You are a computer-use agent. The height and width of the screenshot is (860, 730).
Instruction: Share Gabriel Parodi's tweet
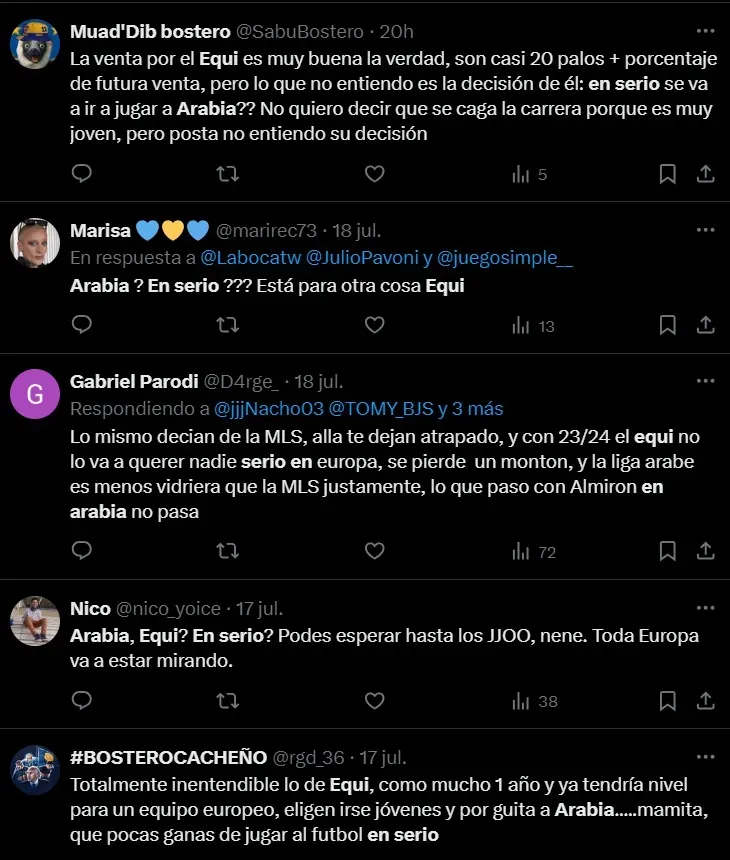click(x=705, y=551)
